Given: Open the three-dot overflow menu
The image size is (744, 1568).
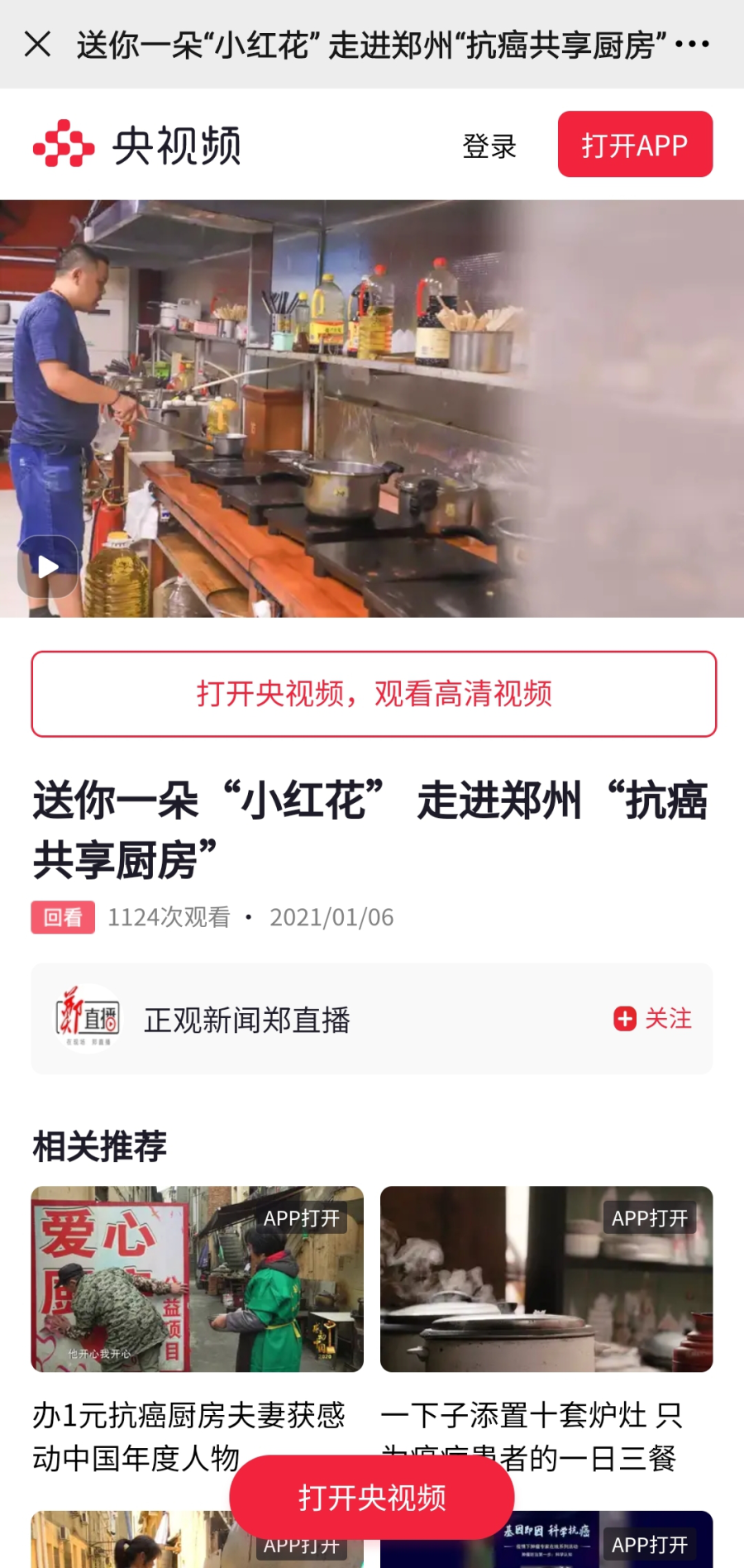Looking at the screenshot, I should (692, 44).
